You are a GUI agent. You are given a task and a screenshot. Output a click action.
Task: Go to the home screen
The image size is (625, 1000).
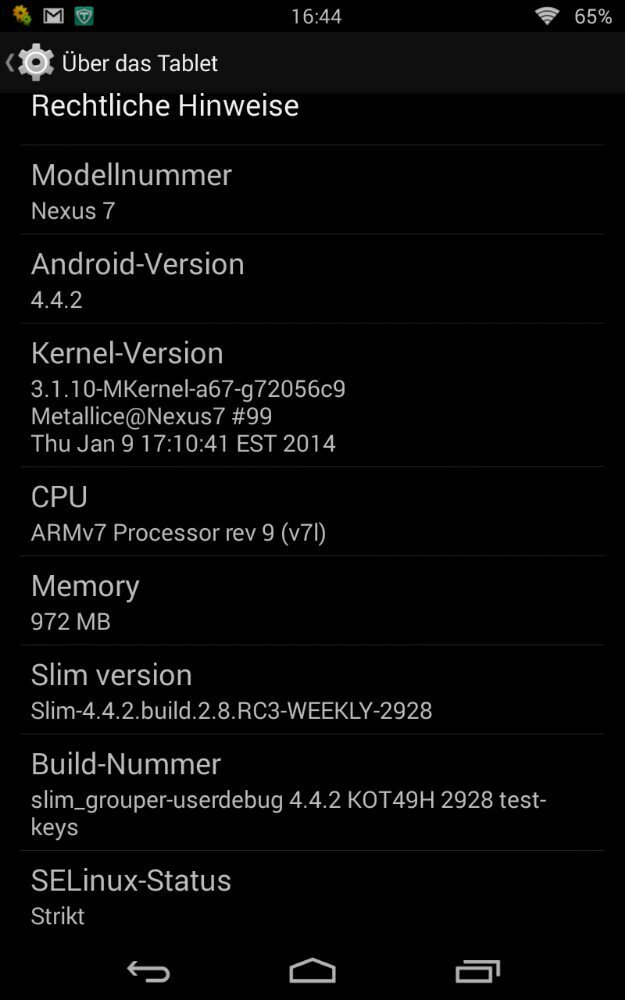pyautogui.click(x=312, y=970)
